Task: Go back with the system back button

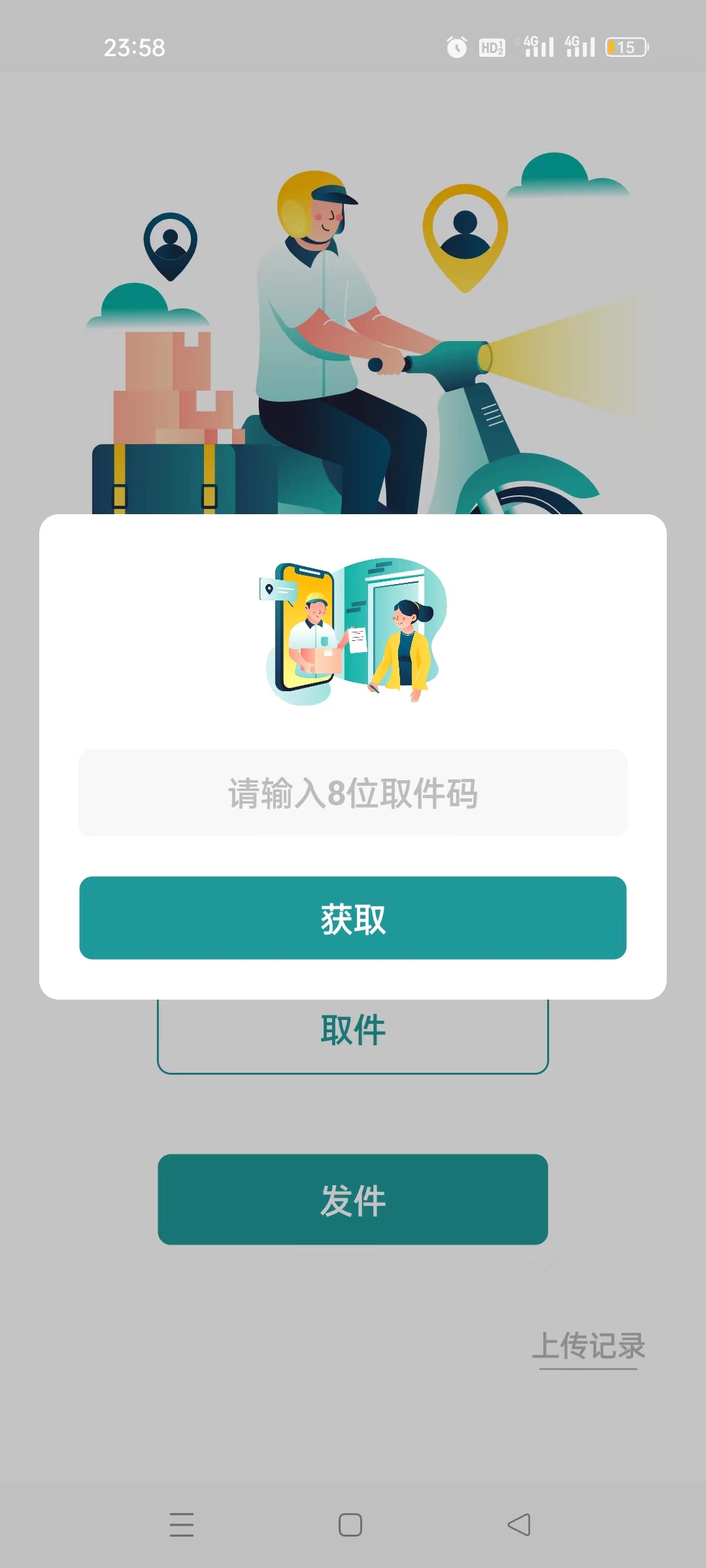Action: pyautogui.click(x=519, y=1525)
